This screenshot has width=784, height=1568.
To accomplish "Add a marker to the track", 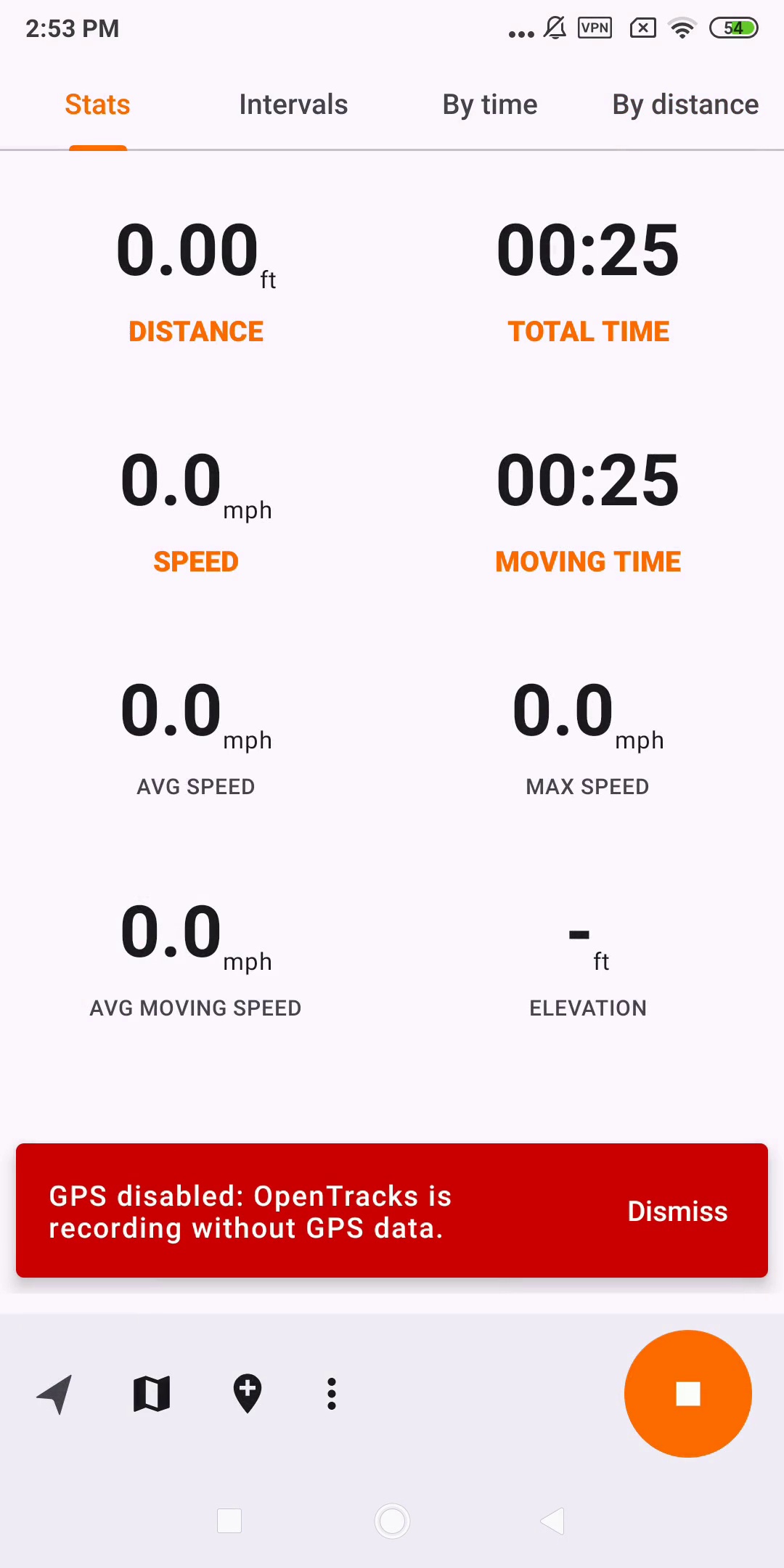I will [248, 1394].
